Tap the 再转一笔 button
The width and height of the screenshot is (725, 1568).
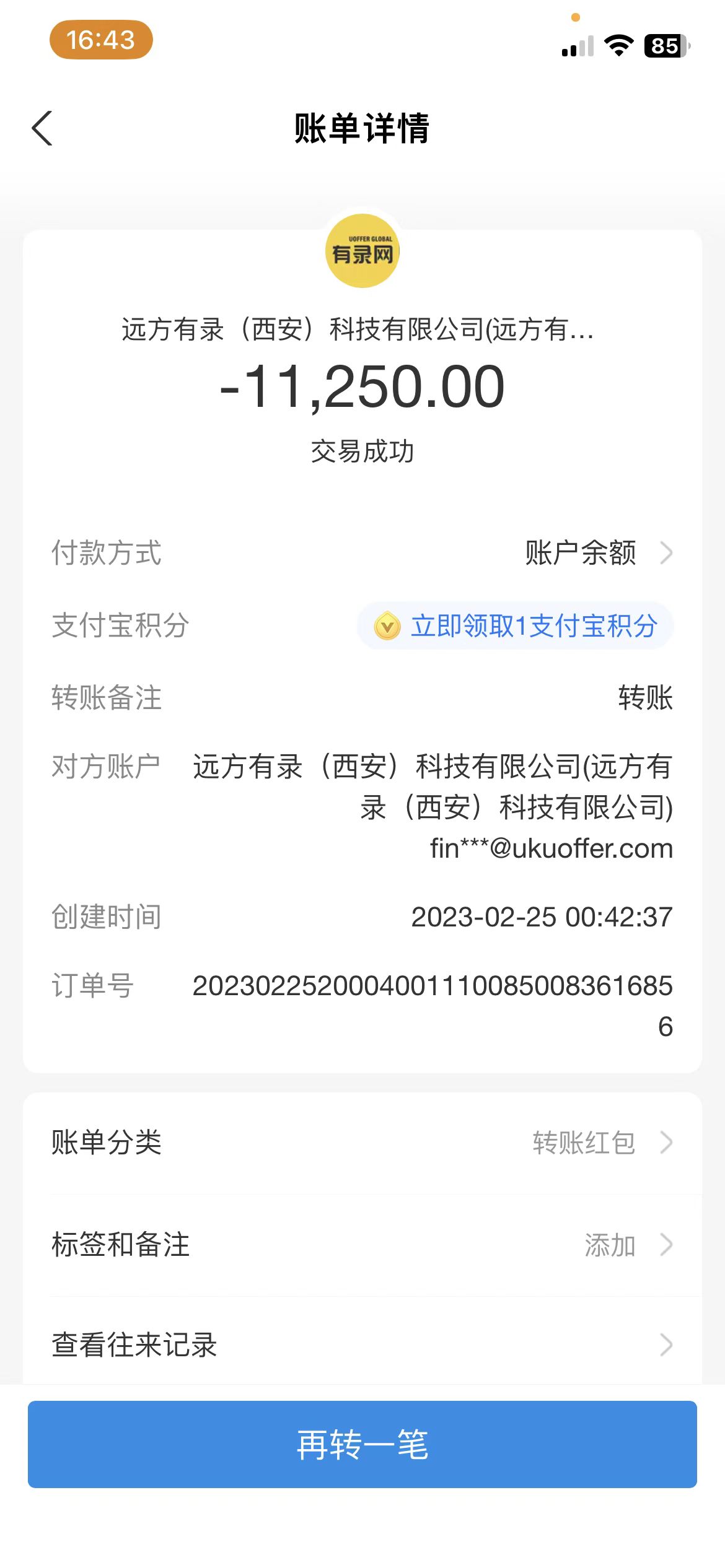click(x=362, y=1445)
